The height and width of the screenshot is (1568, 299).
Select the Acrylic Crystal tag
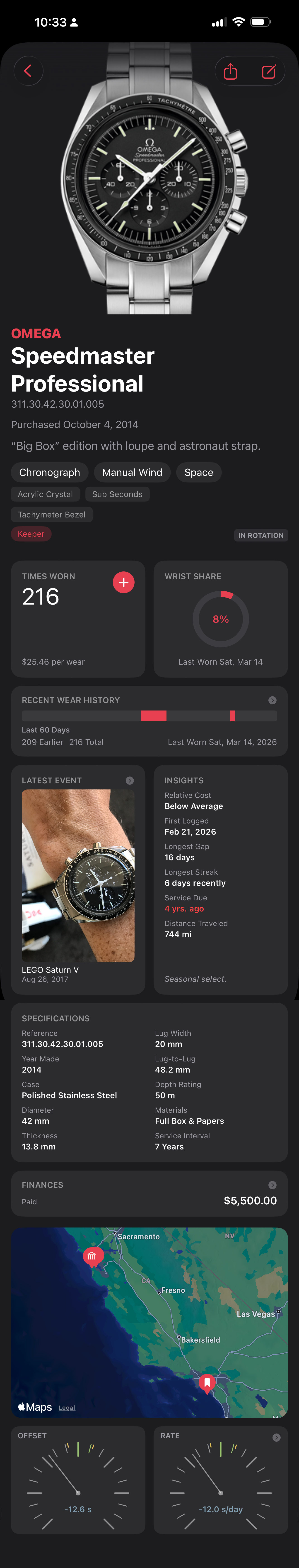click(x=45, y=494)
